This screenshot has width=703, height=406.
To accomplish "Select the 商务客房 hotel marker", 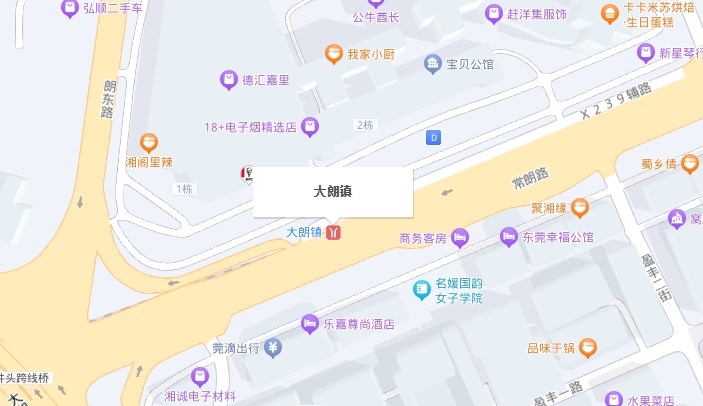I will click(459, 237).
